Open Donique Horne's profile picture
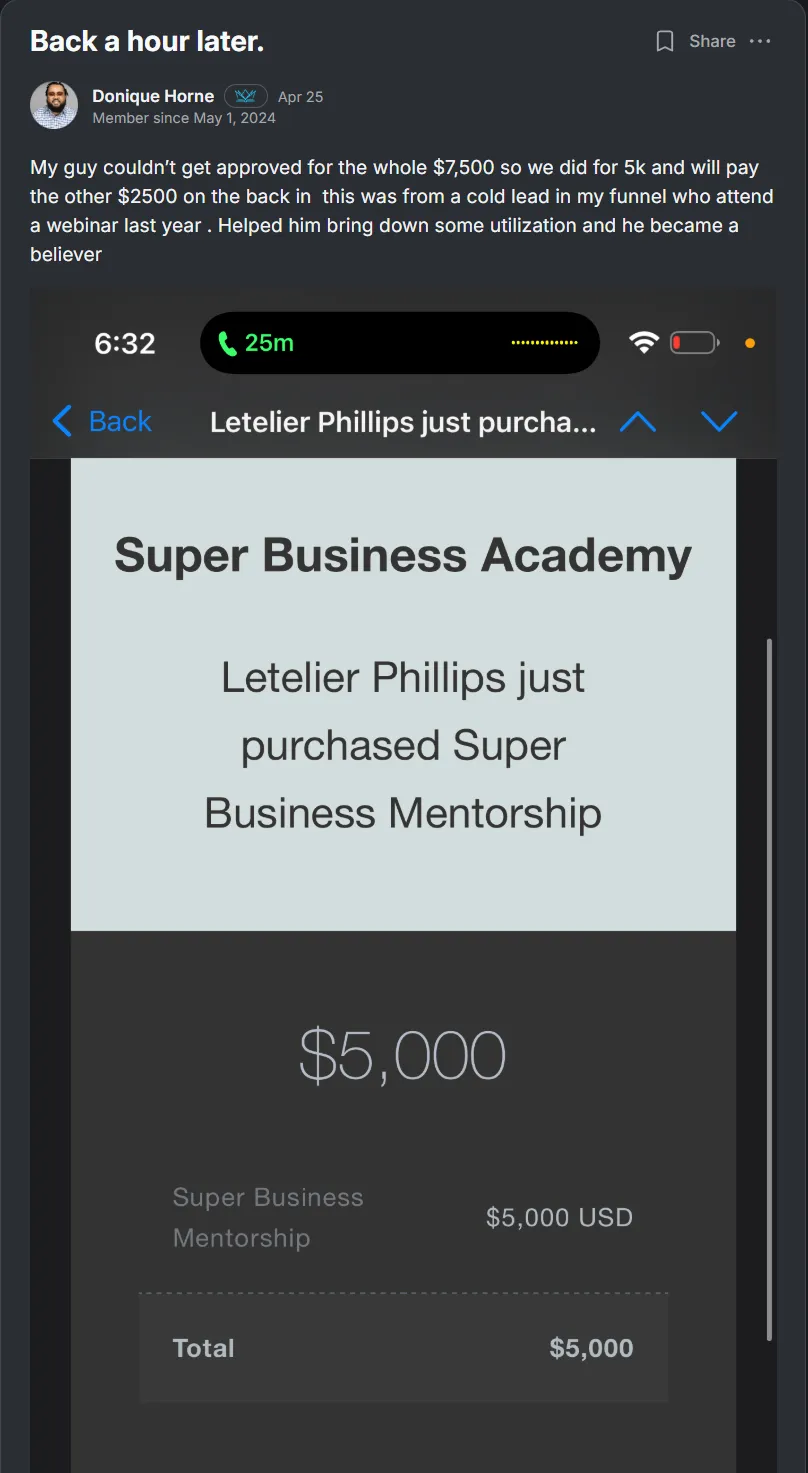808x1473 pixels. (54, 105)
